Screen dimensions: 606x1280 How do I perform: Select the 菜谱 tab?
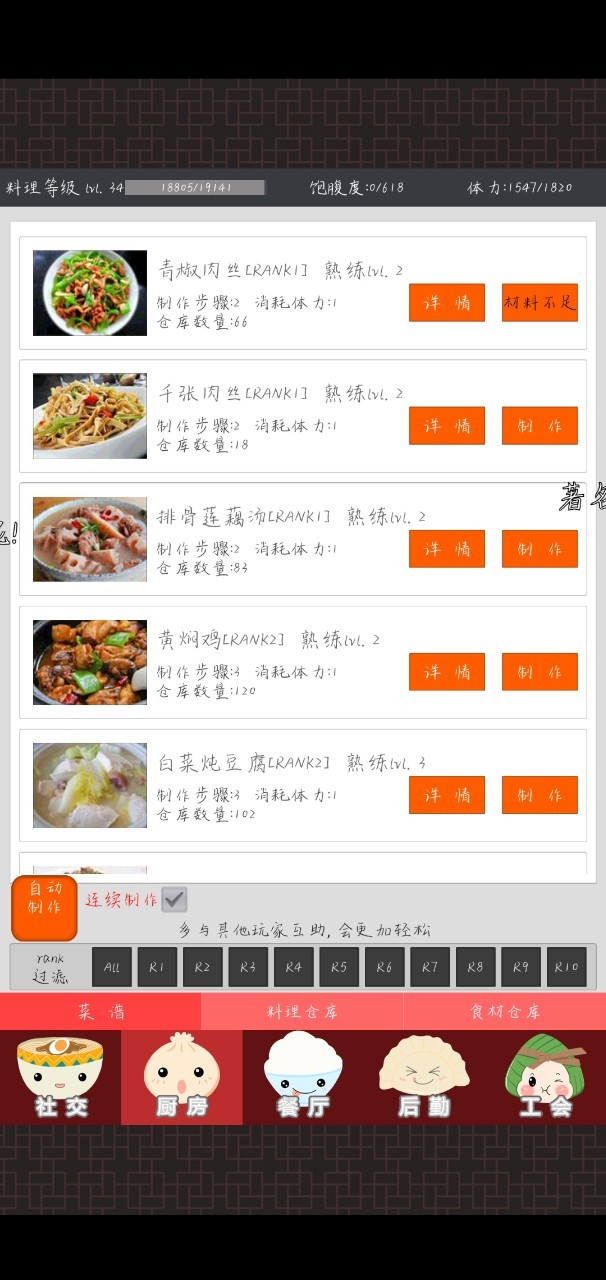click(100, 1011)
